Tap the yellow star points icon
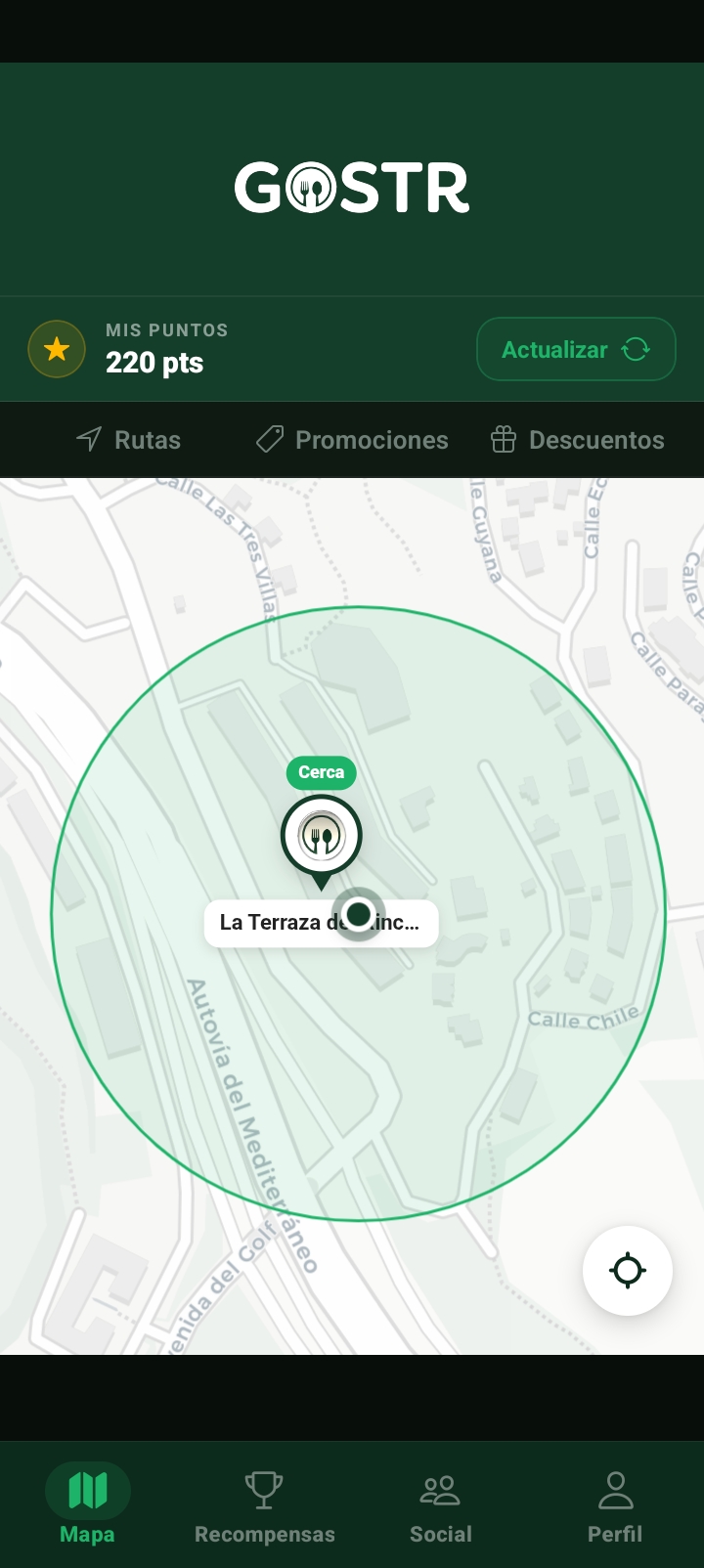 57,348
